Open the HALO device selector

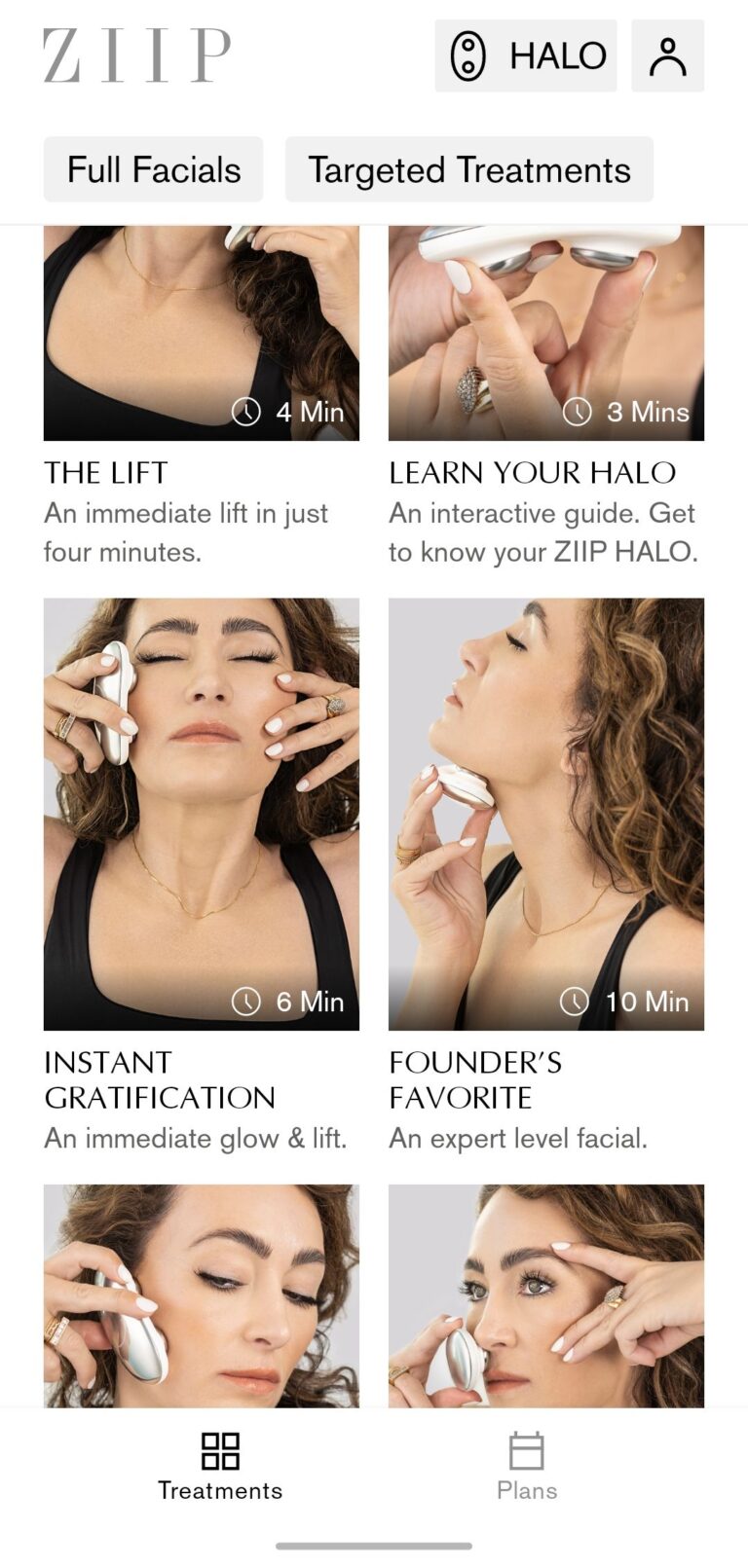click(525, 55)
